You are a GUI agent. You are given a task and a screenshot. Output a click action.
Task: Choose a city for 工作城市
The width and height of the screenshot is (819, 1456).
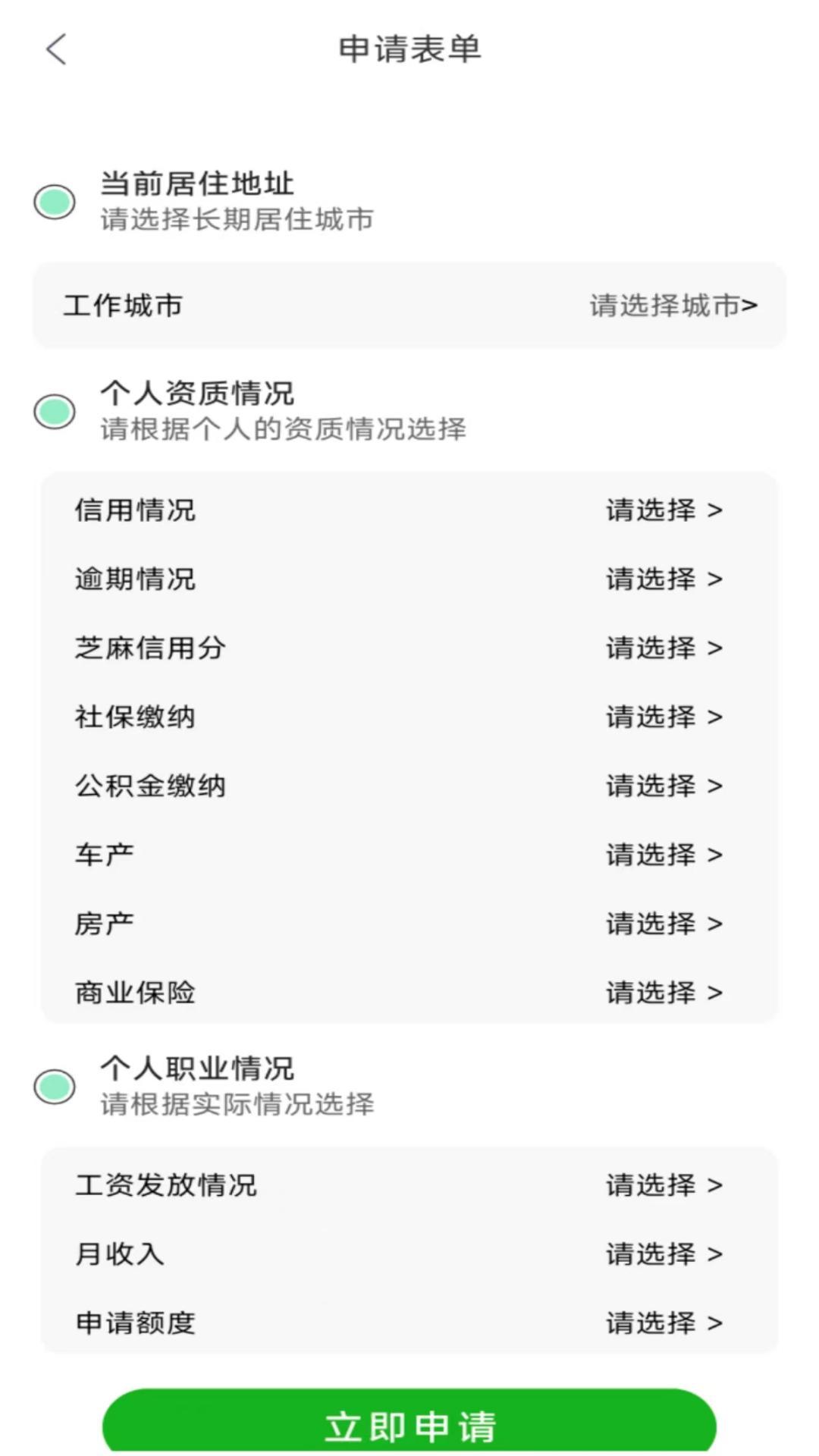click(x=673, y=306)
